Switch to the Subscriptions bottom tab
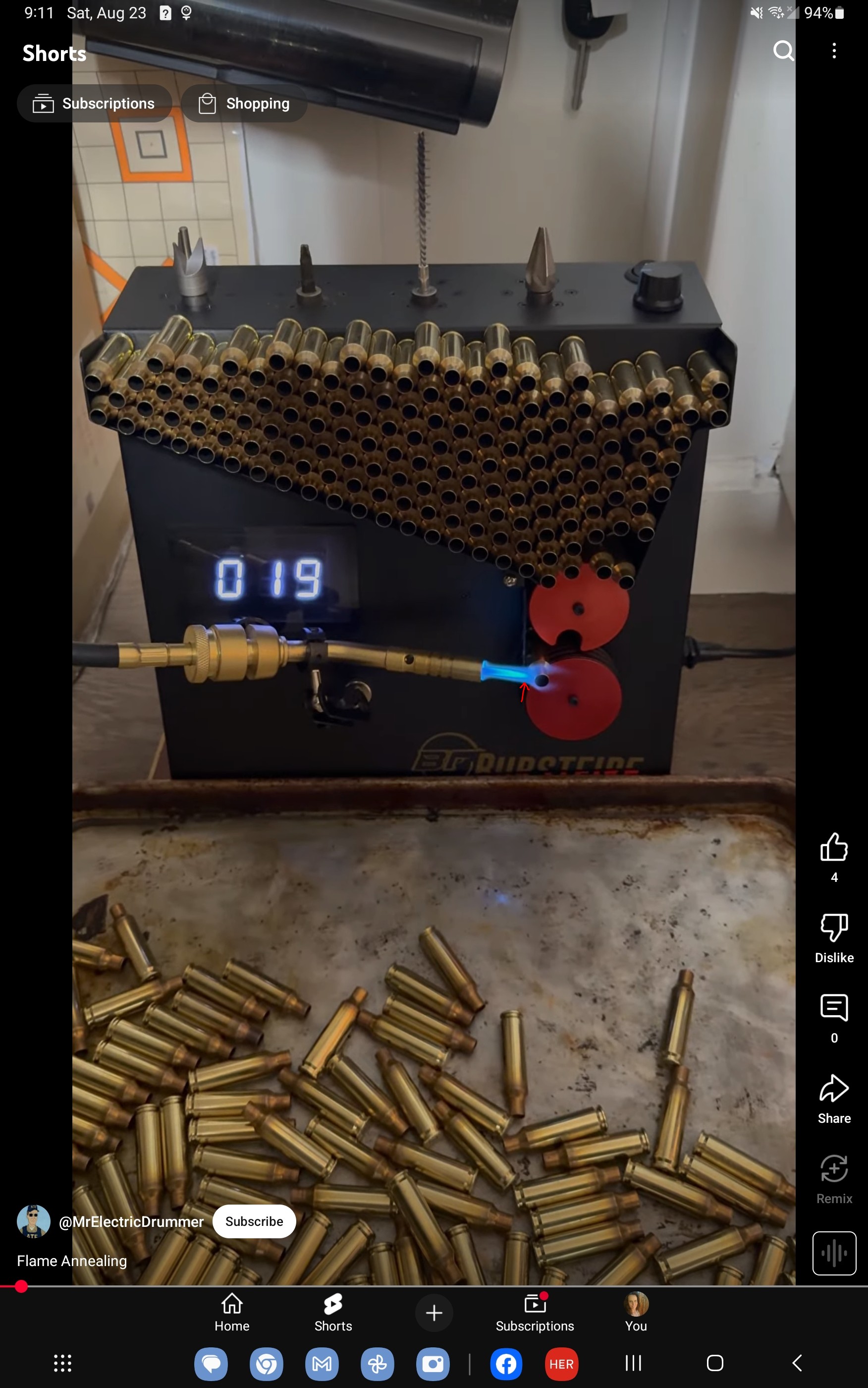Image resolution: width=868 pixels, height=1388 pixels. pyautogui.click(x=535, y=1312)
